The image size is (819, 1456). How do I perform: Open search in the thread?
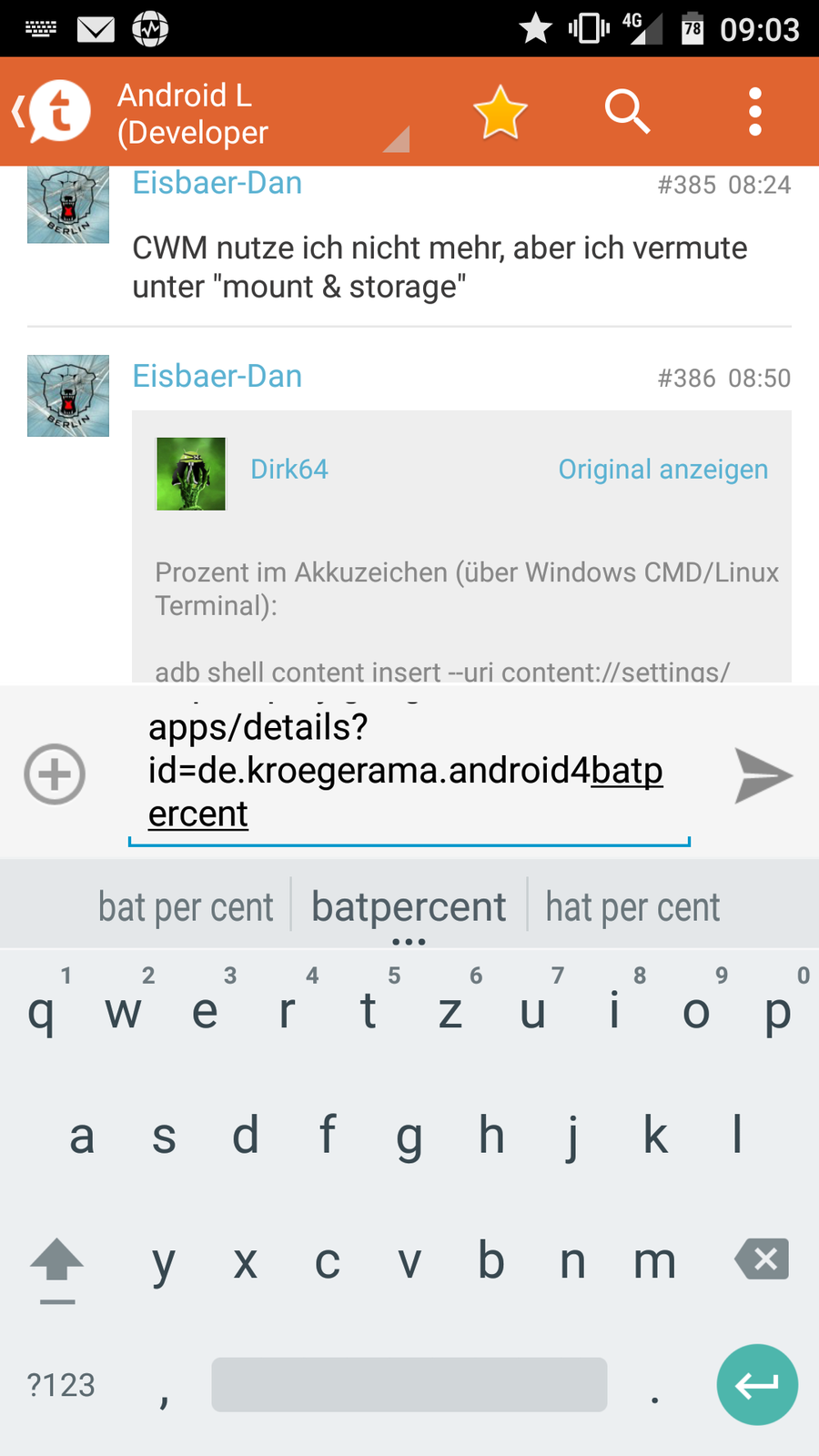coord(627,112)
